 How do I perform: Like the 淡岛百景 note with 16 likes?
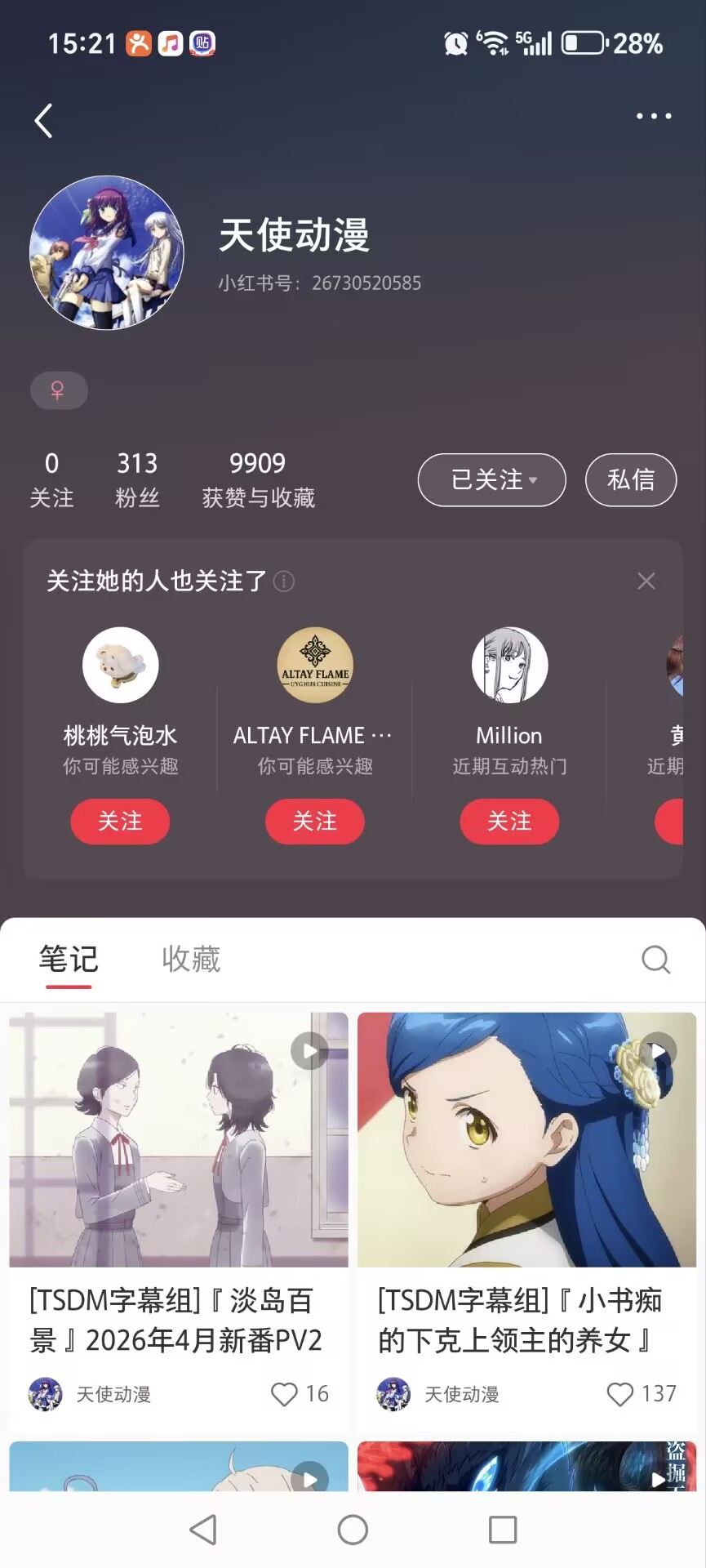tap(284, 1394)
